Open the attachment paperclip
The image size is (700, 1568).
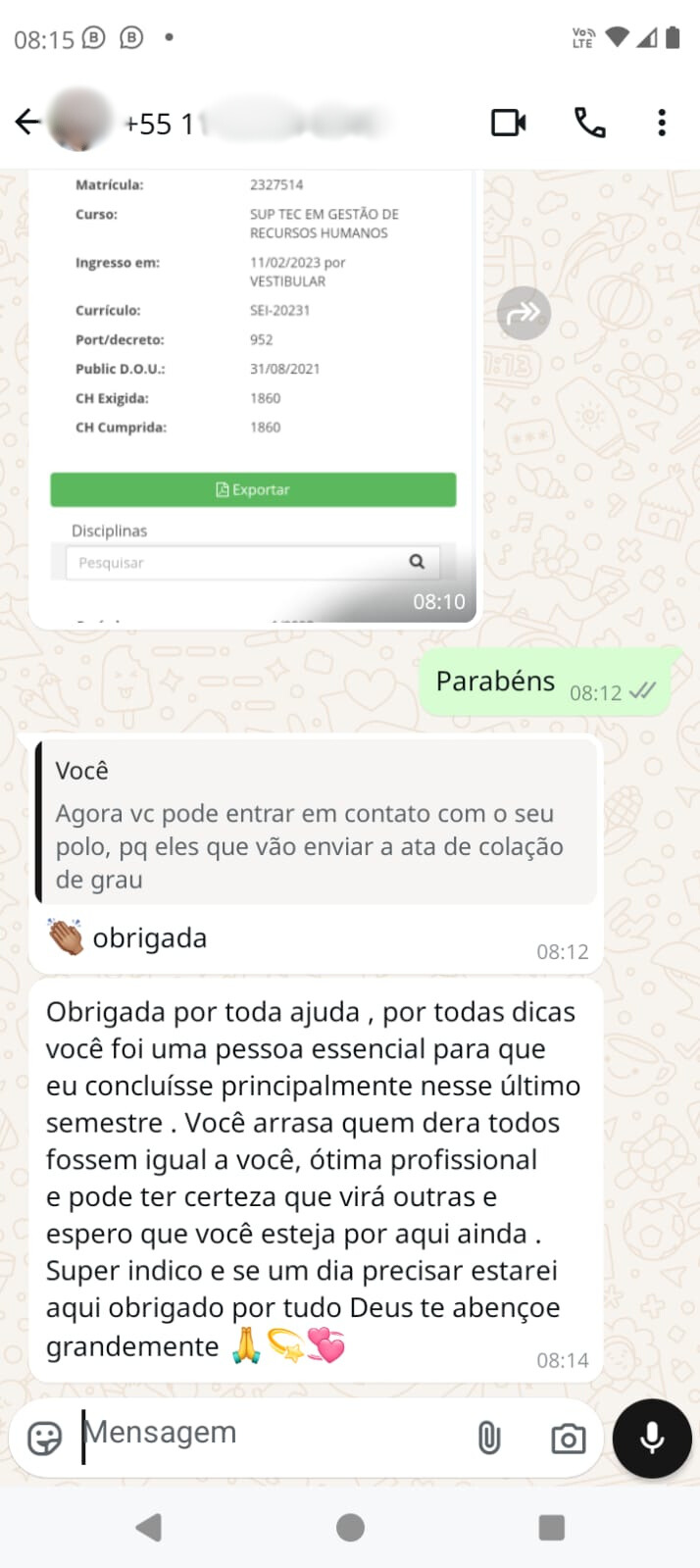coord(488,1438)
